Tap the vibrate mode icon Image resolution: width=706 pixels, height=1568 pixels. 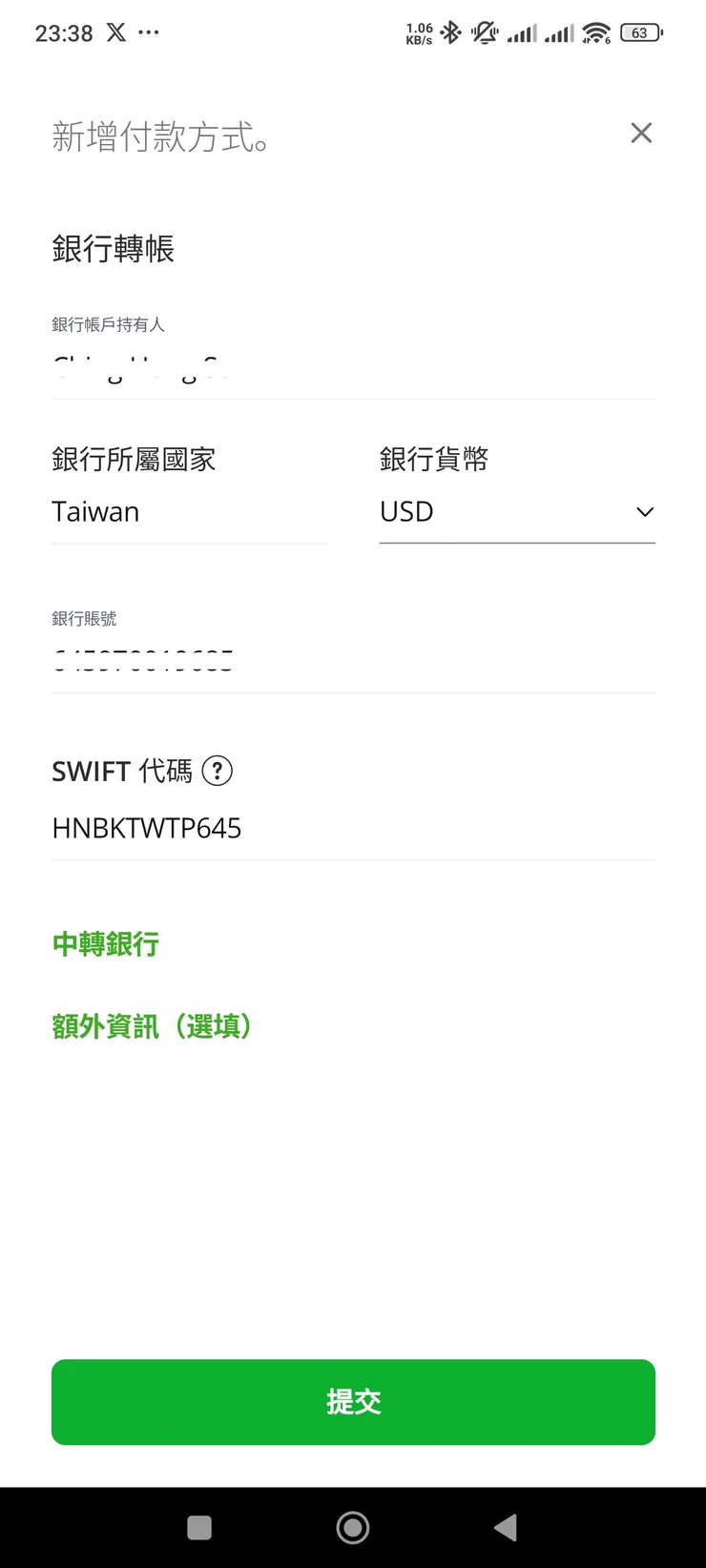point(485,31)
